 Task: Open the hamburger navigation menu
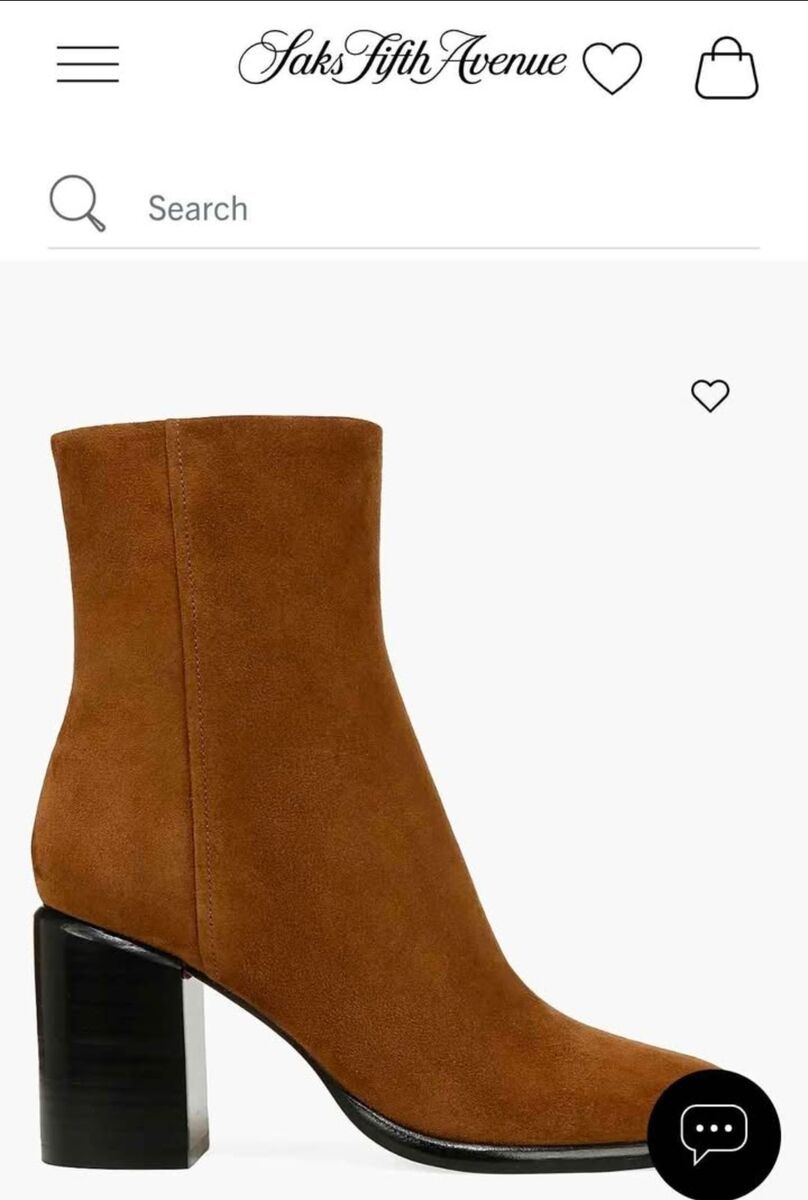tap(88, 65)
